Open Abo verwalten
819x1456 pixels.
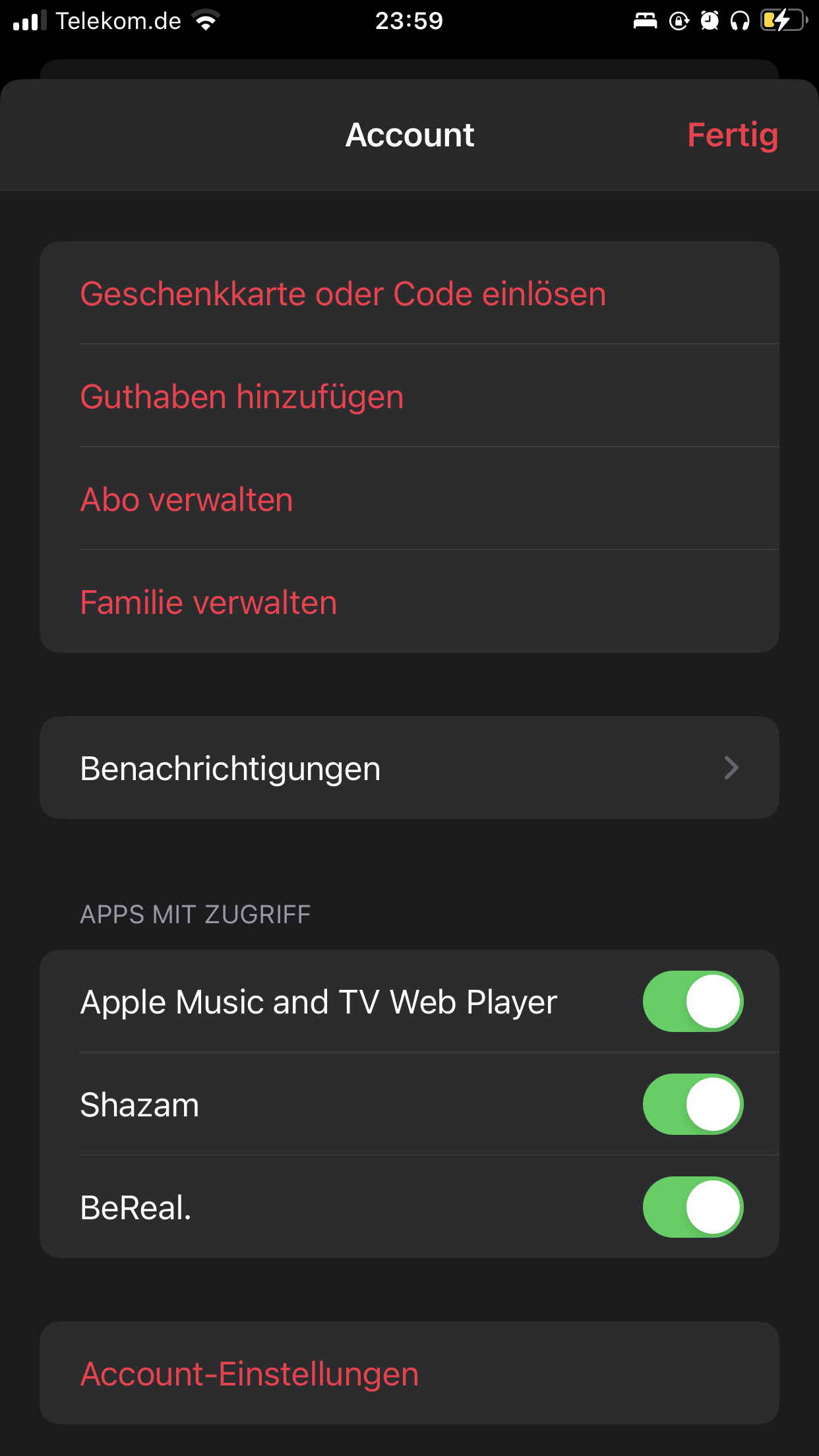point(187,499)
